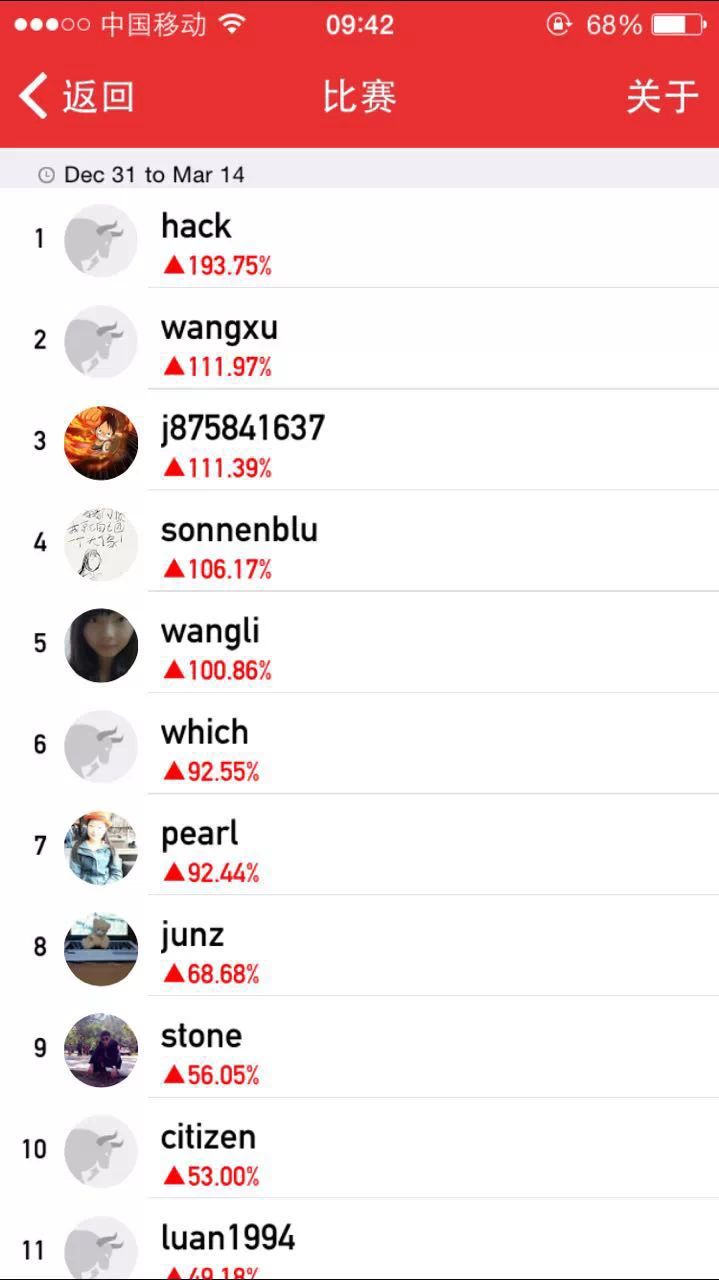
Task: View wangli's ranking details
Action: pyautogui.click(x=360, y=644)
